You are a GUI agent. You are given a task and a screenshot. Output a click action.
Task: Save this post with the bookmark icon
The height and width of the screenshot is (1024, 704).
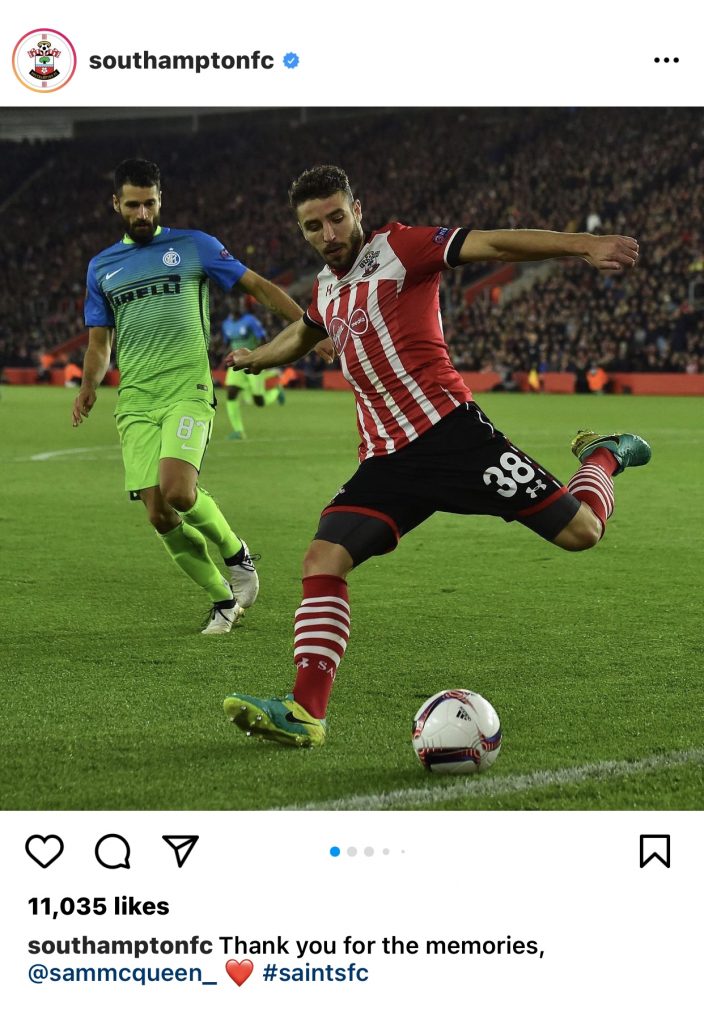(654, 851)
